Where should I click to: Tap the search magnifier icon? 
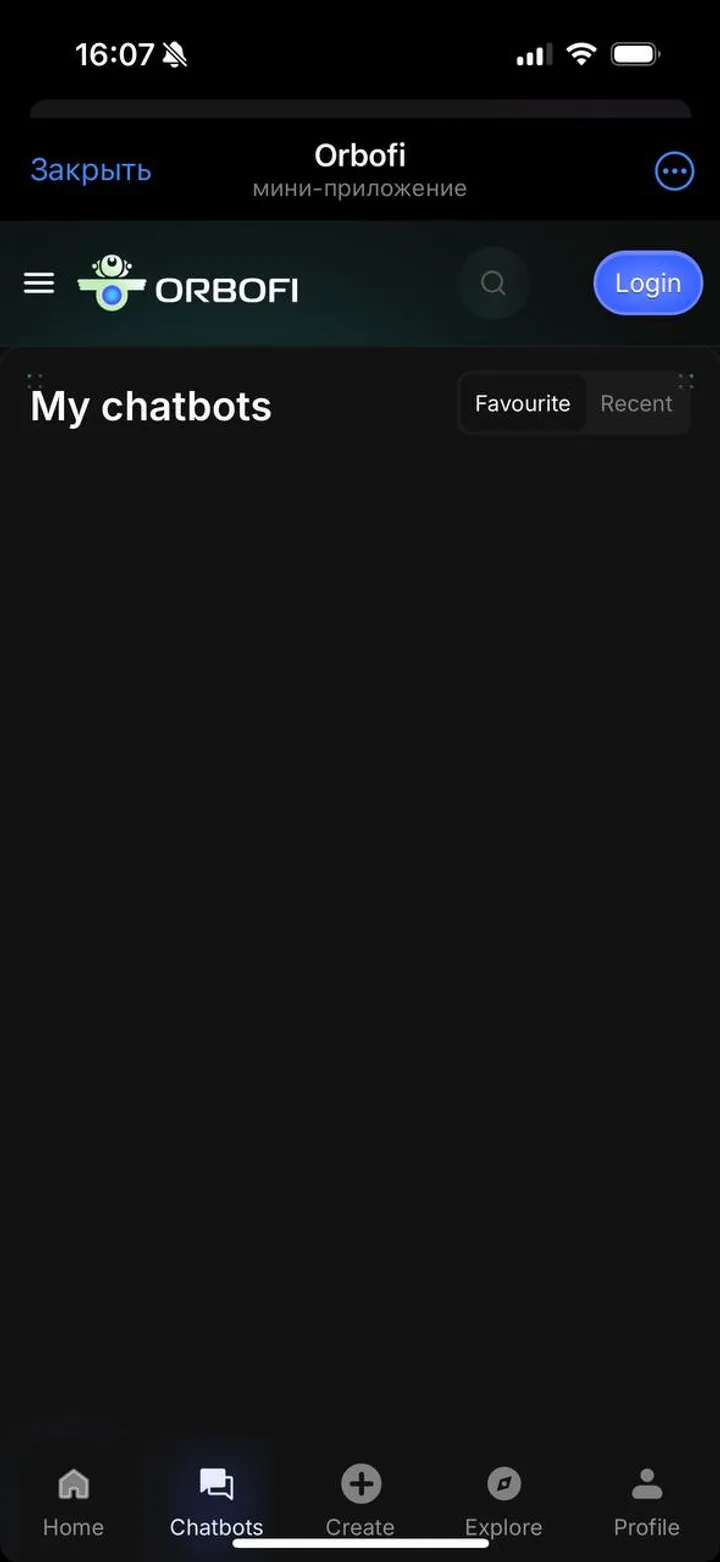(492, 283)
